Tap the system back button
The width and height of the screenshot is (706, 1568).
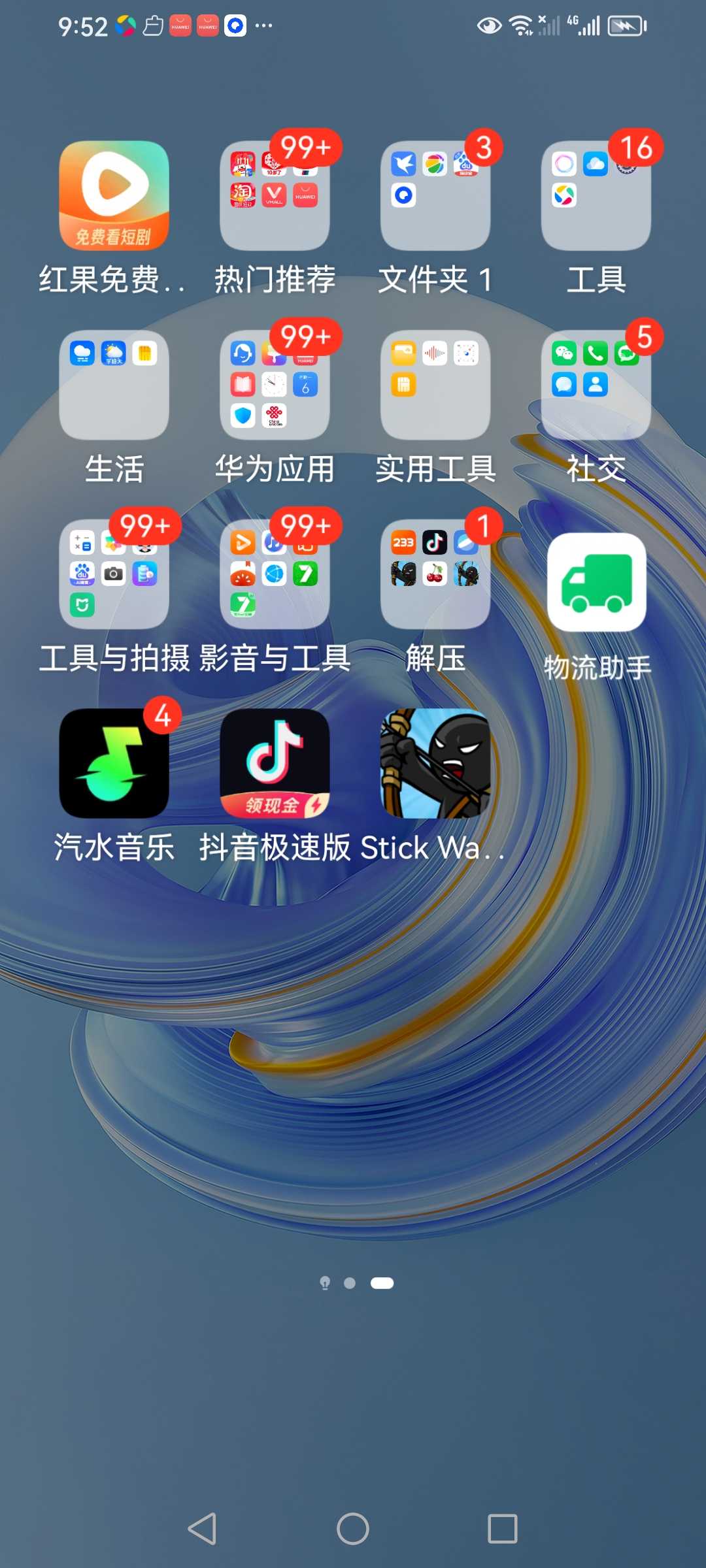coord(202,1529)
